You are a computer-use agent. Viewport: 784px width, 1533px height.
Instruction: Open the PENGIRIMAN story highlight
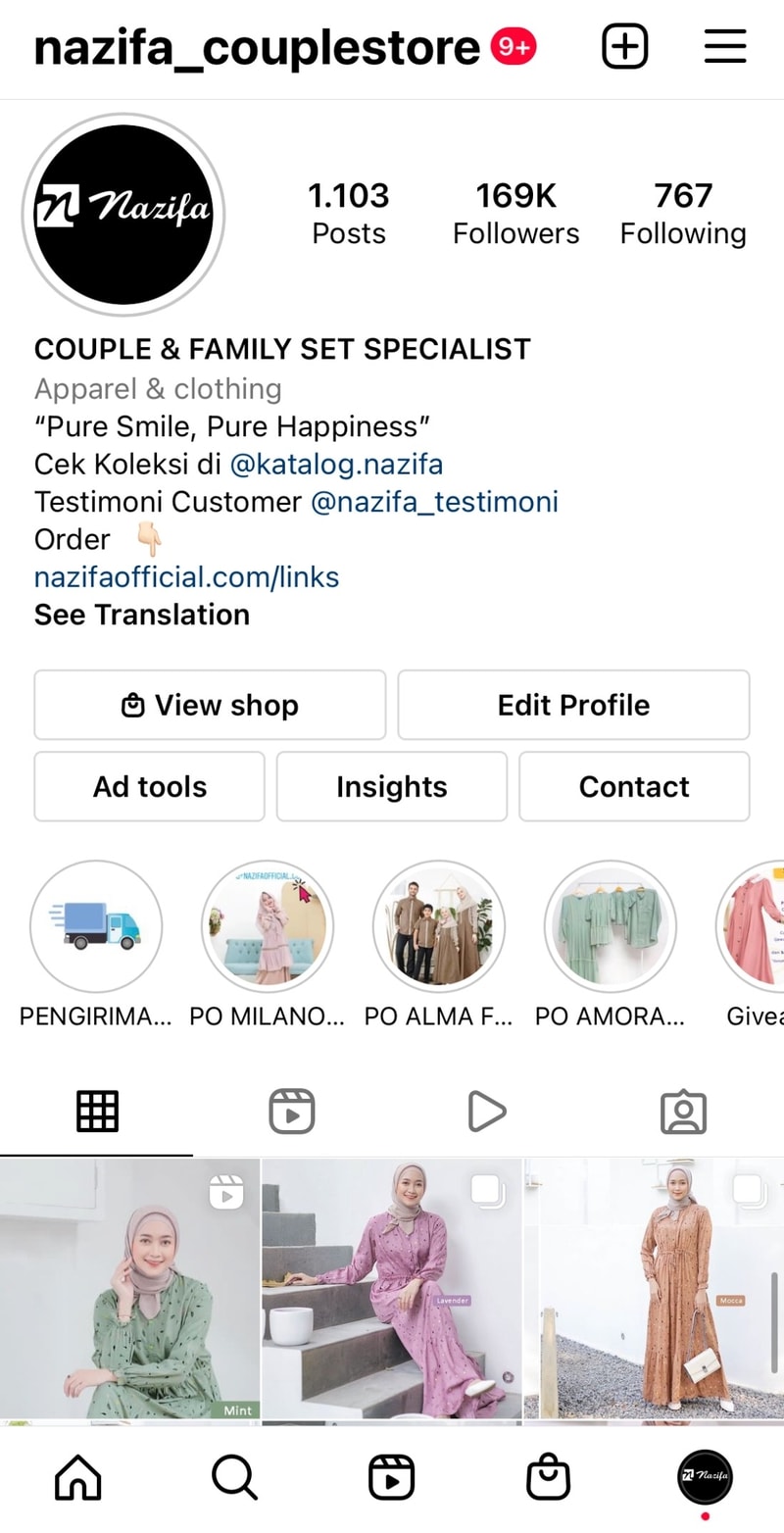click(96, 926)
